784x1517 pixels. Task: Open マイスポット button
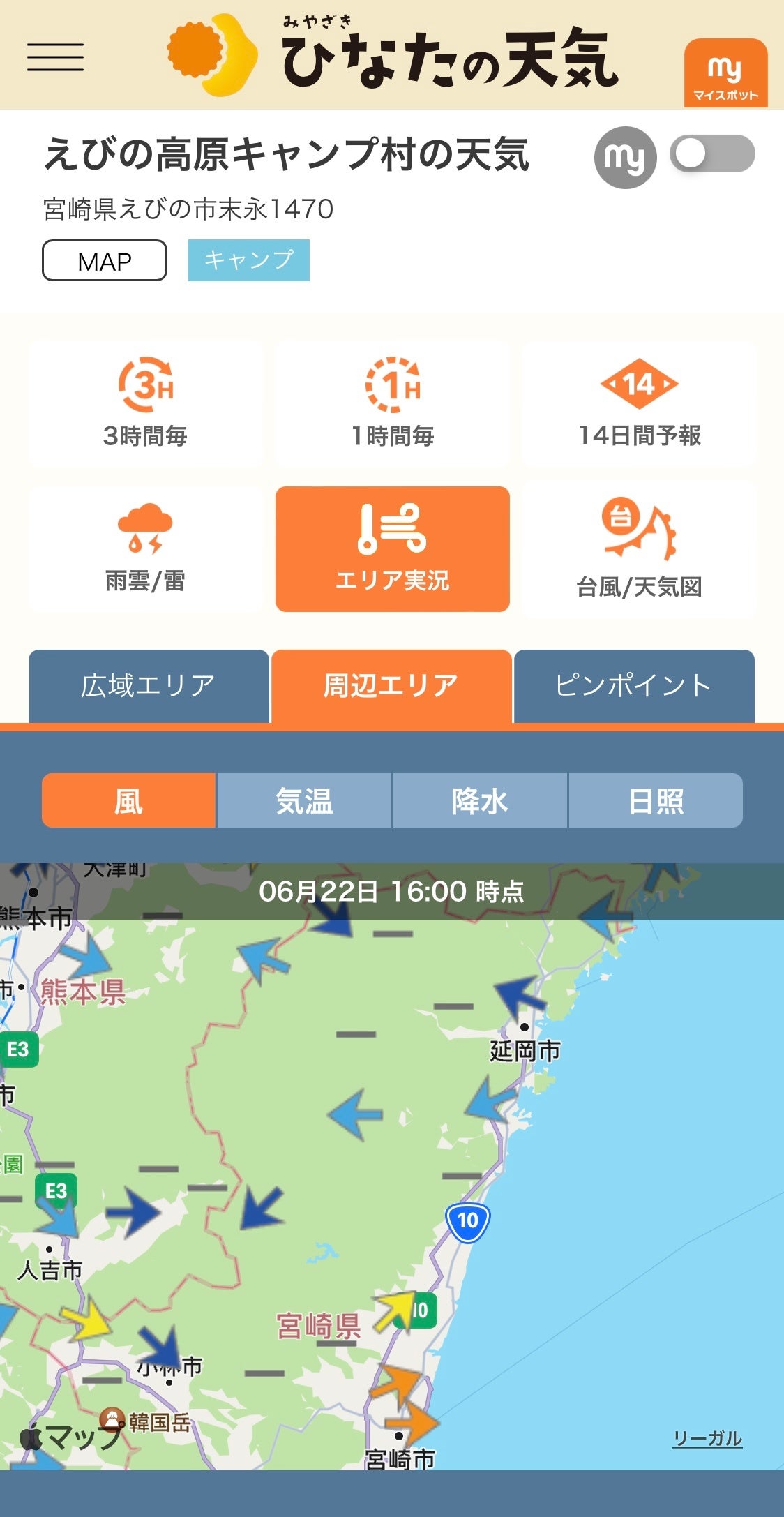725,73
